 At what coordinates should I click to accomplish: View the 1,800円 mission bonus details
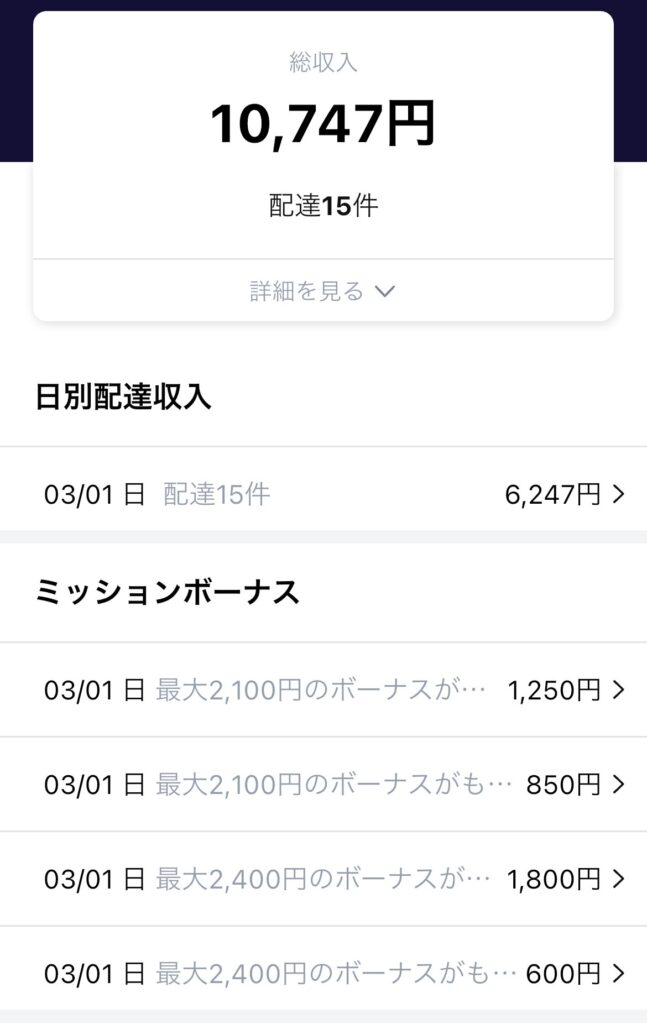tap(323, 878)
